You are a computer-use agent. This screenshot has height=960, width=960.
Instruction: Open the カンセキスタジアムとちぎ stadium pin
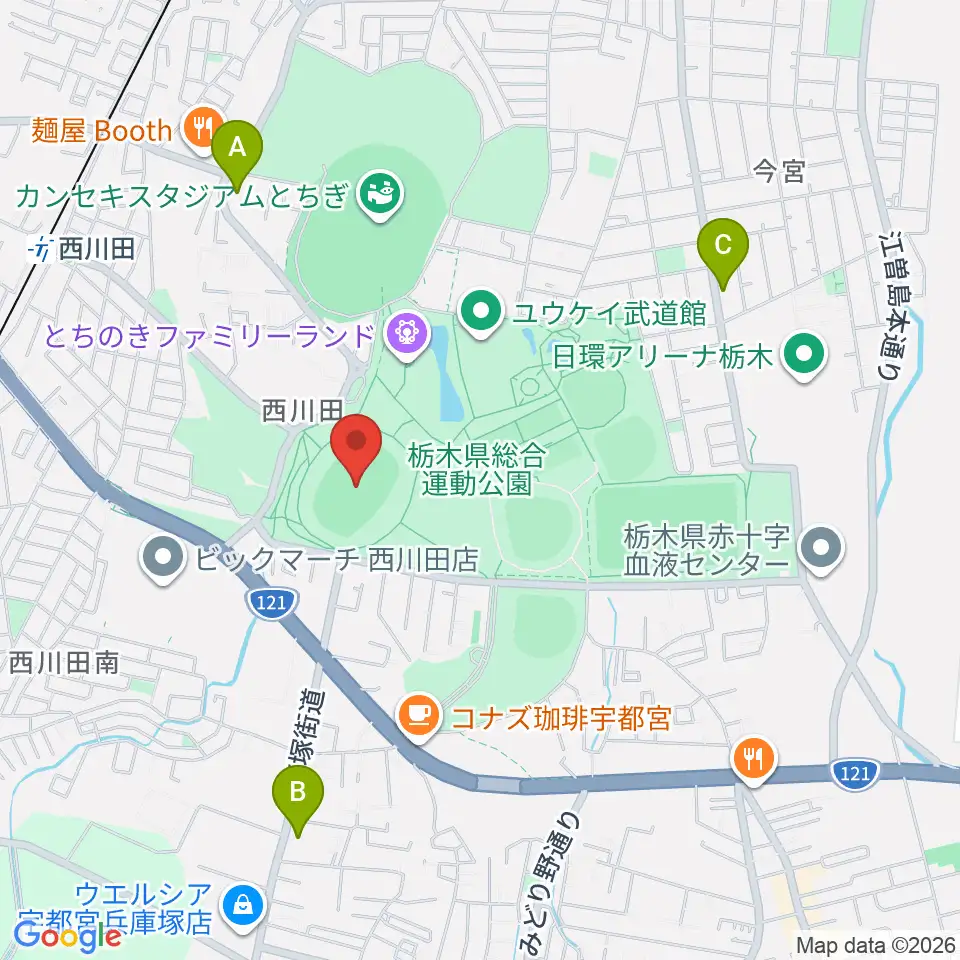pyautogui.click(x=381, y=195)
